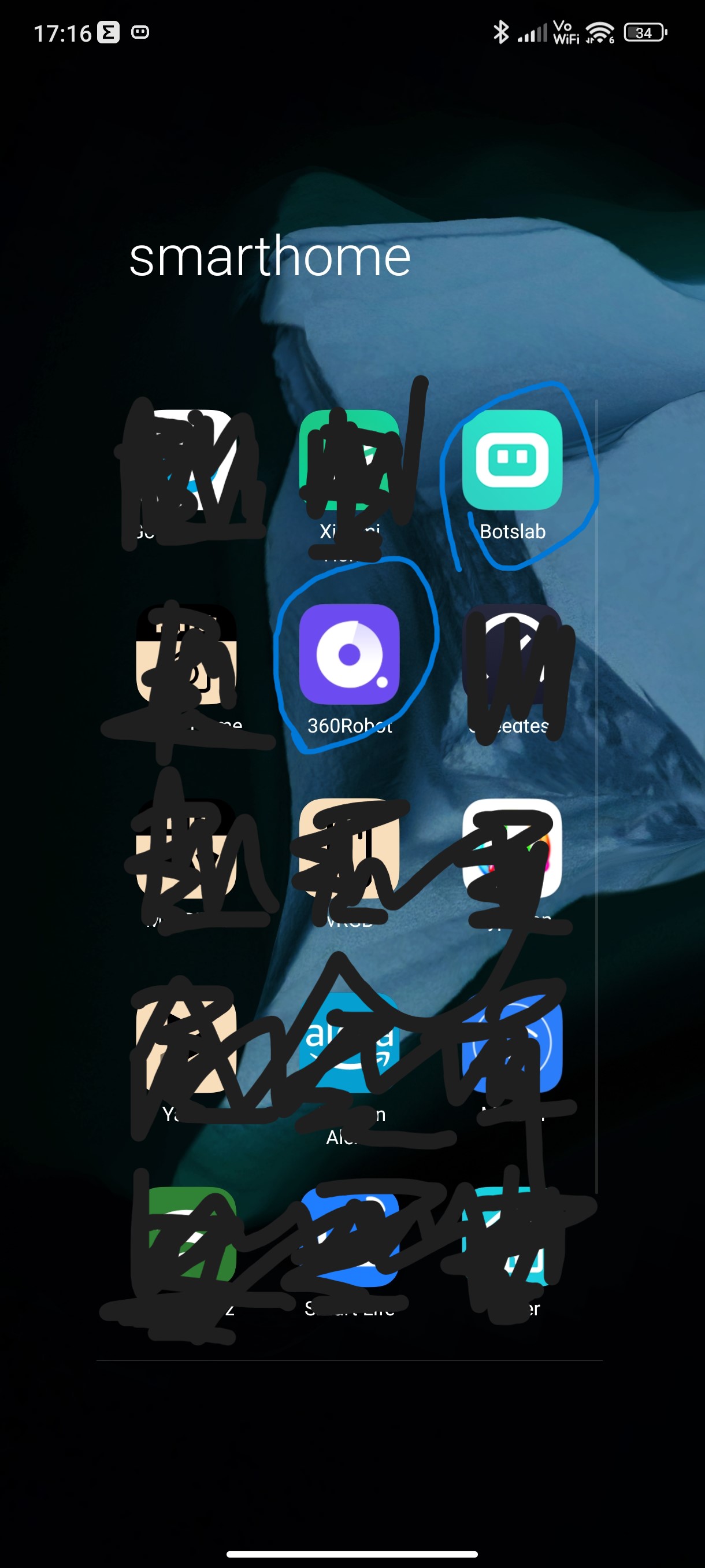Open the Botslab app

pyautogui.click(x=512, y=460)
